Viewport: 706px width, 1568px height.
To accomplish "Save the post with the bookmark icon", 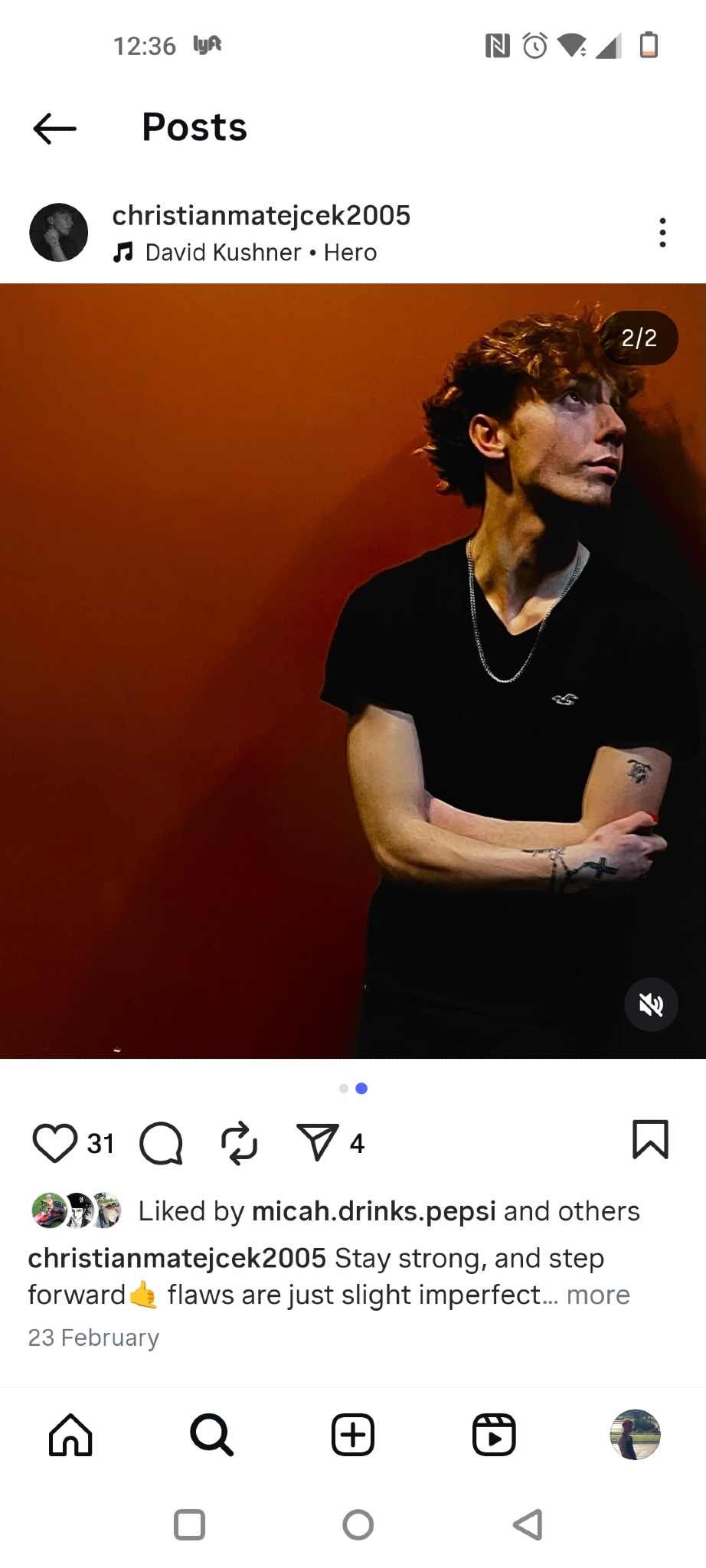I will [x=650, y=1140].
